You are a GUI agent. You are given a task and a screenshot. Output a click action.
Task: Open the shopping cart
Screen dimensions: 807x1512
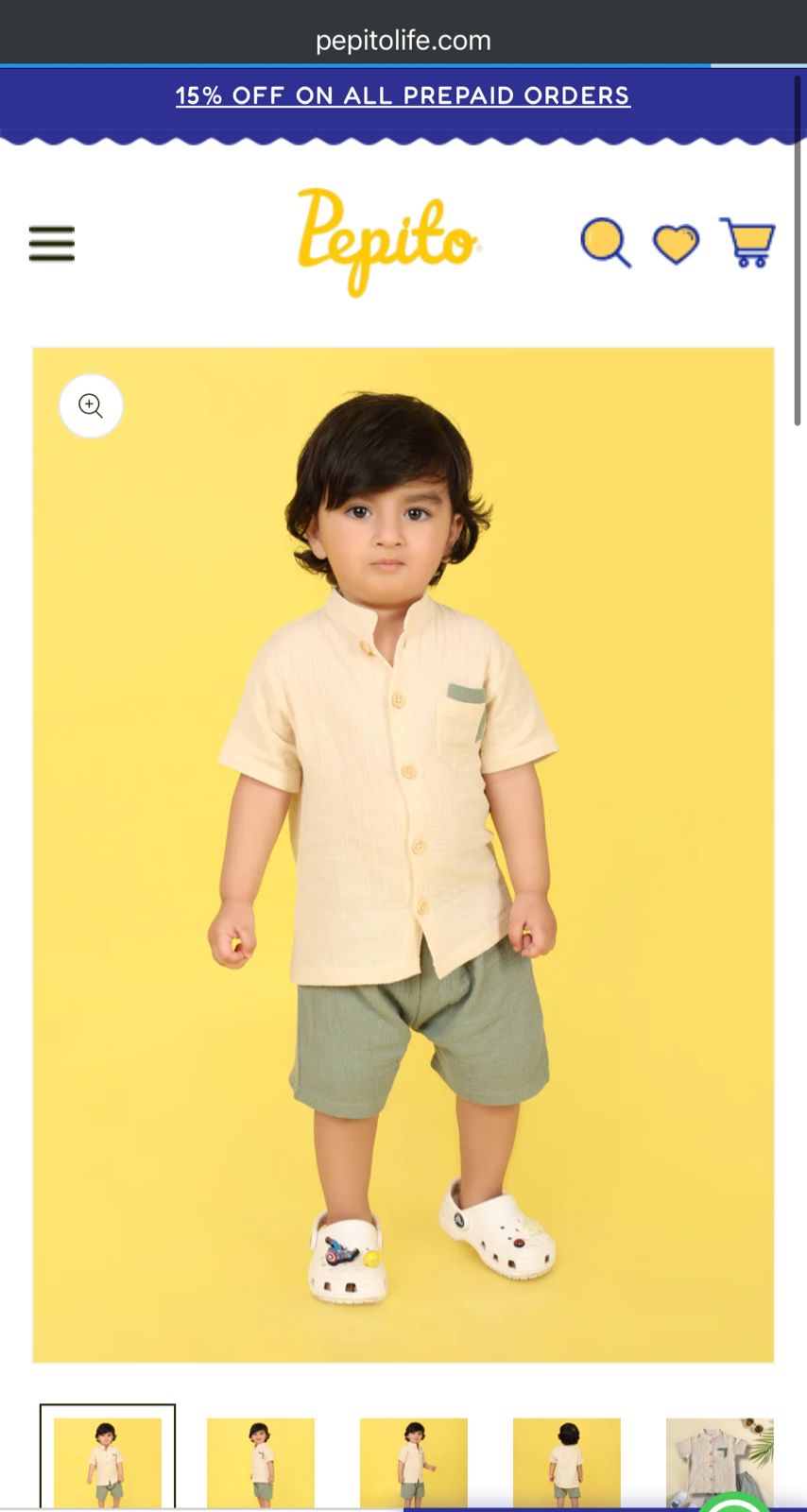tap(747, 242)
